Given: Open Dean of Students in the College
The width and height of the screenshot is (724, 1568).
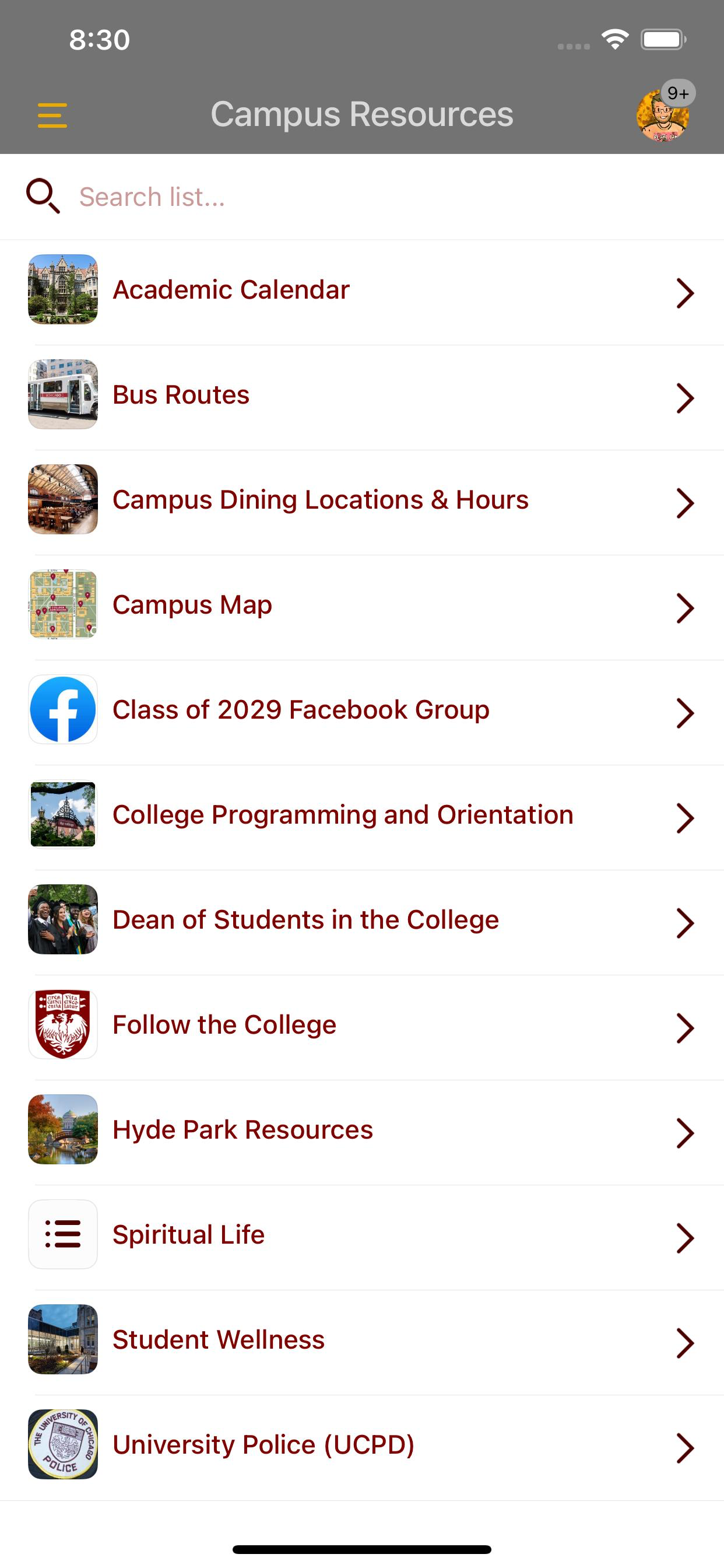Looking at the screenshot, I should 362,921.
